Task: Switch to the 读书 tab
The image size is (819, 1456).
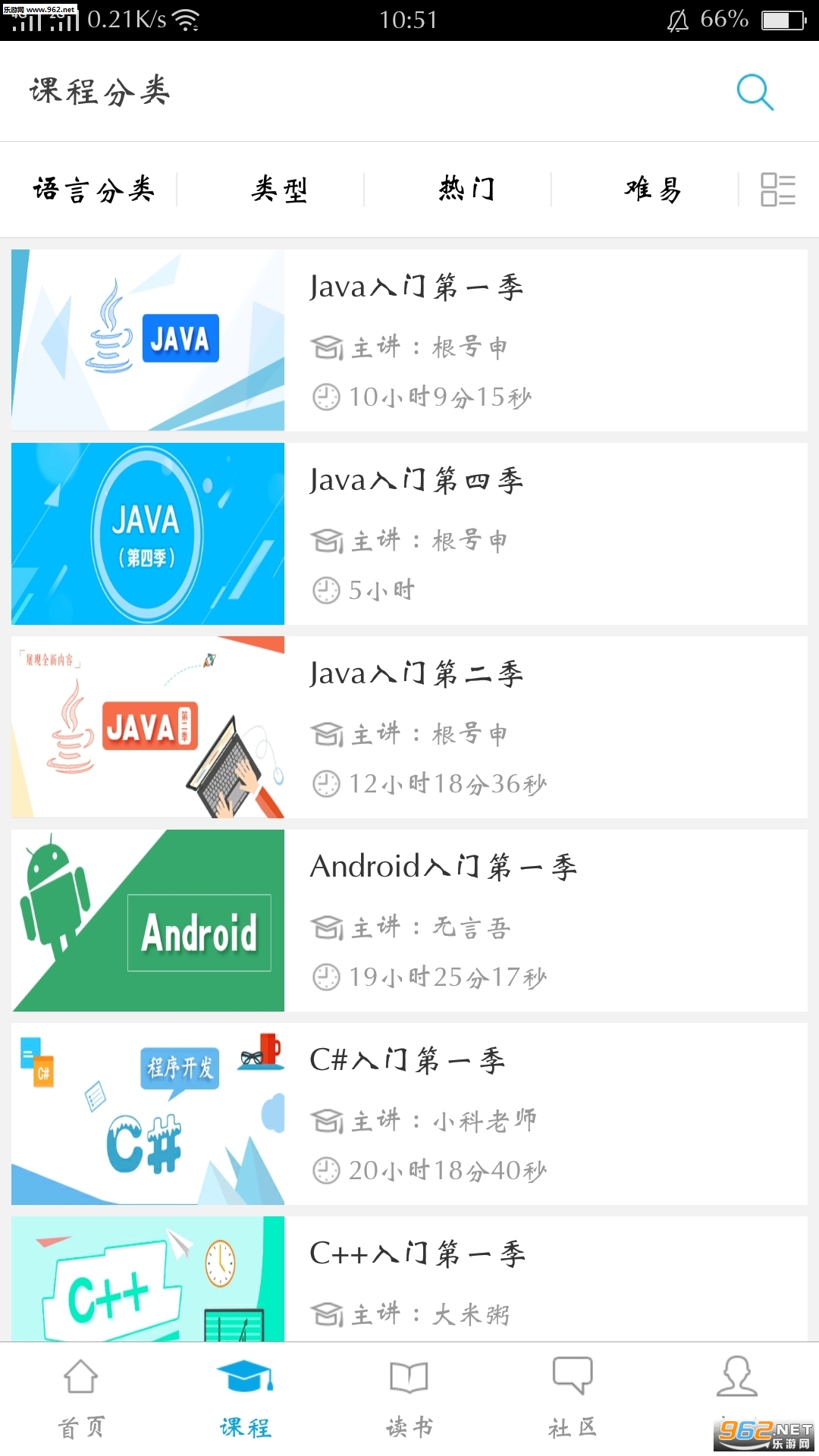Action: click(x=409, y=1397)
